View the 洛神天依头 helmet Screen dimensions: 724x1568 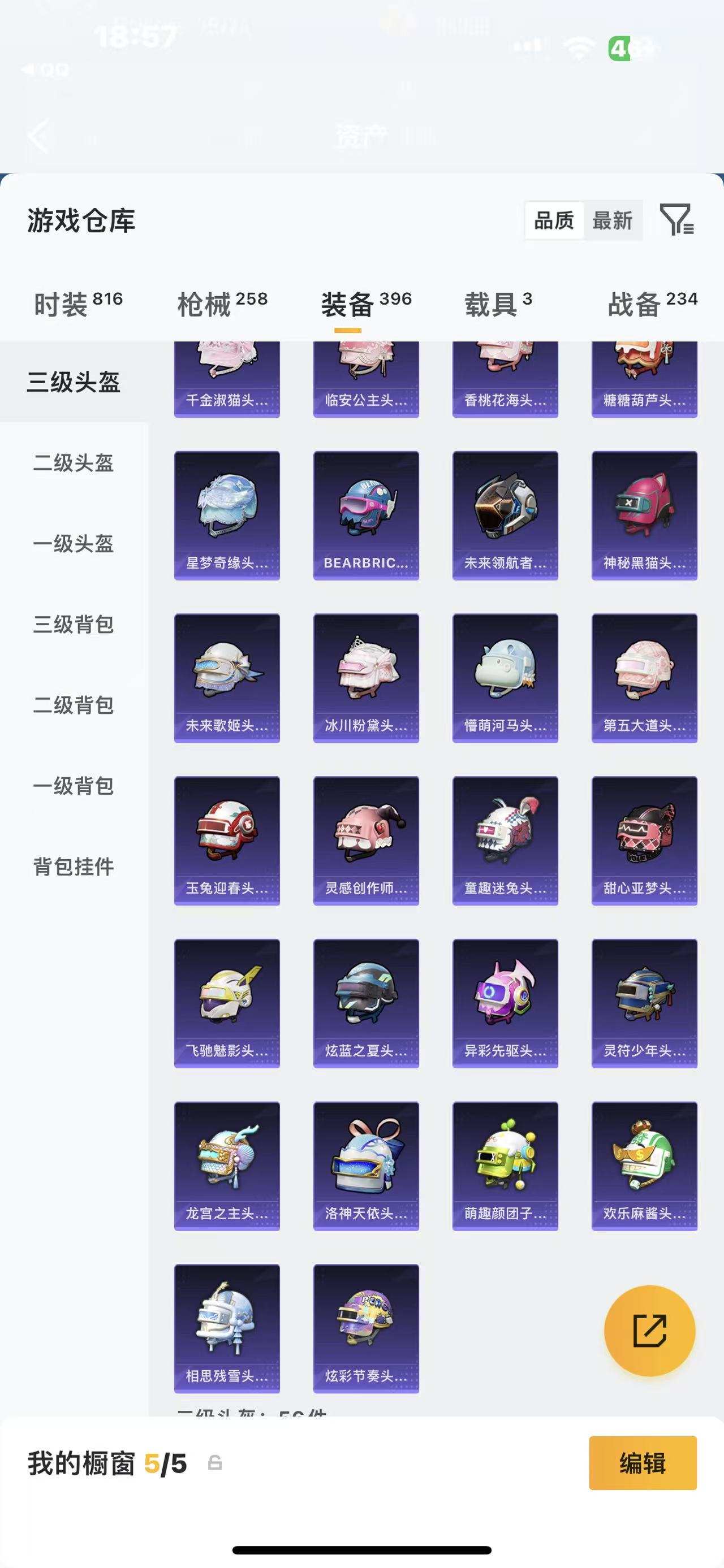tap(366, 1166)
